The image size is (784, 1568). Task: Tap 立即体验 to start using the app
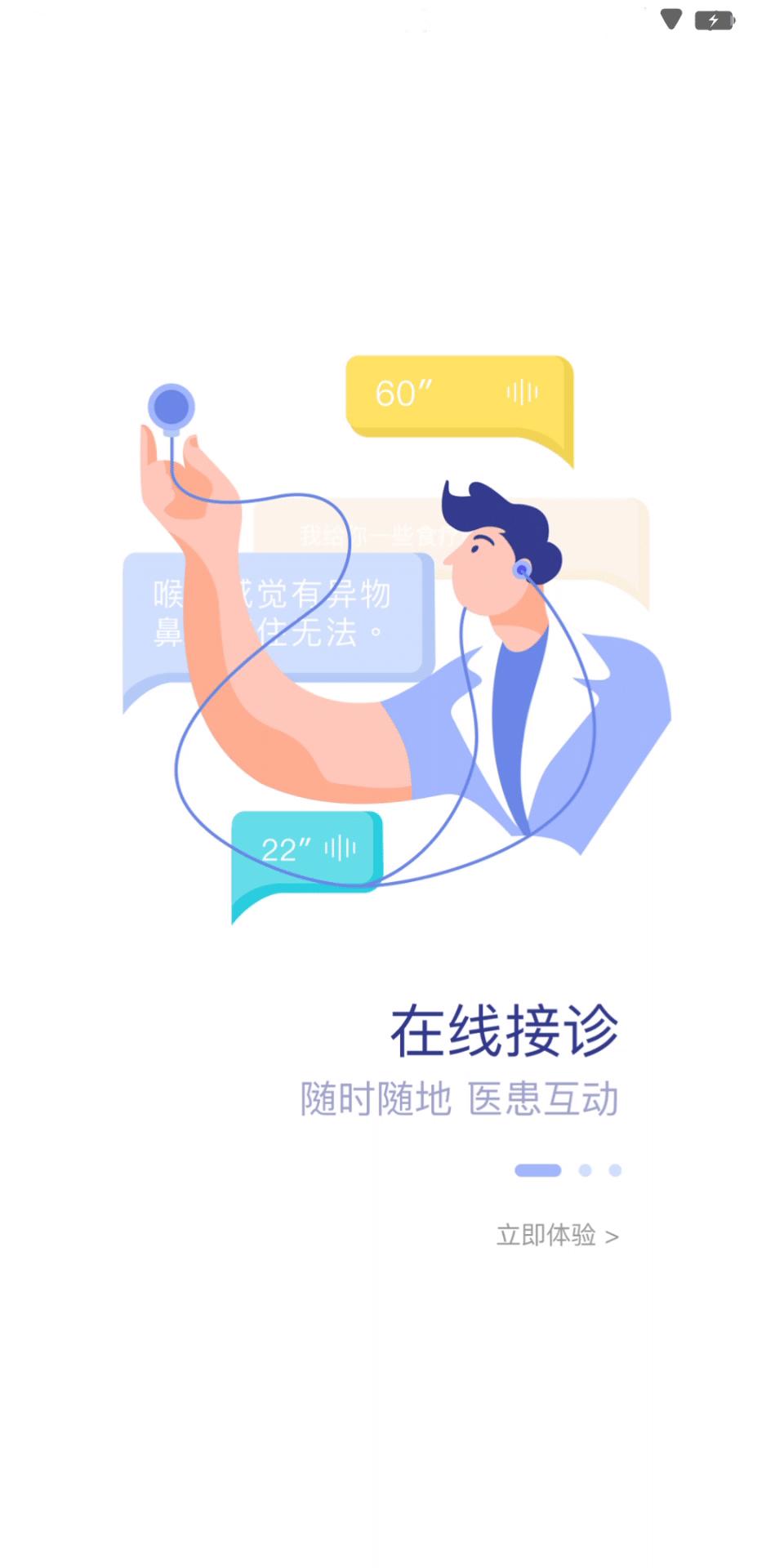click(x=557, y=1235)
